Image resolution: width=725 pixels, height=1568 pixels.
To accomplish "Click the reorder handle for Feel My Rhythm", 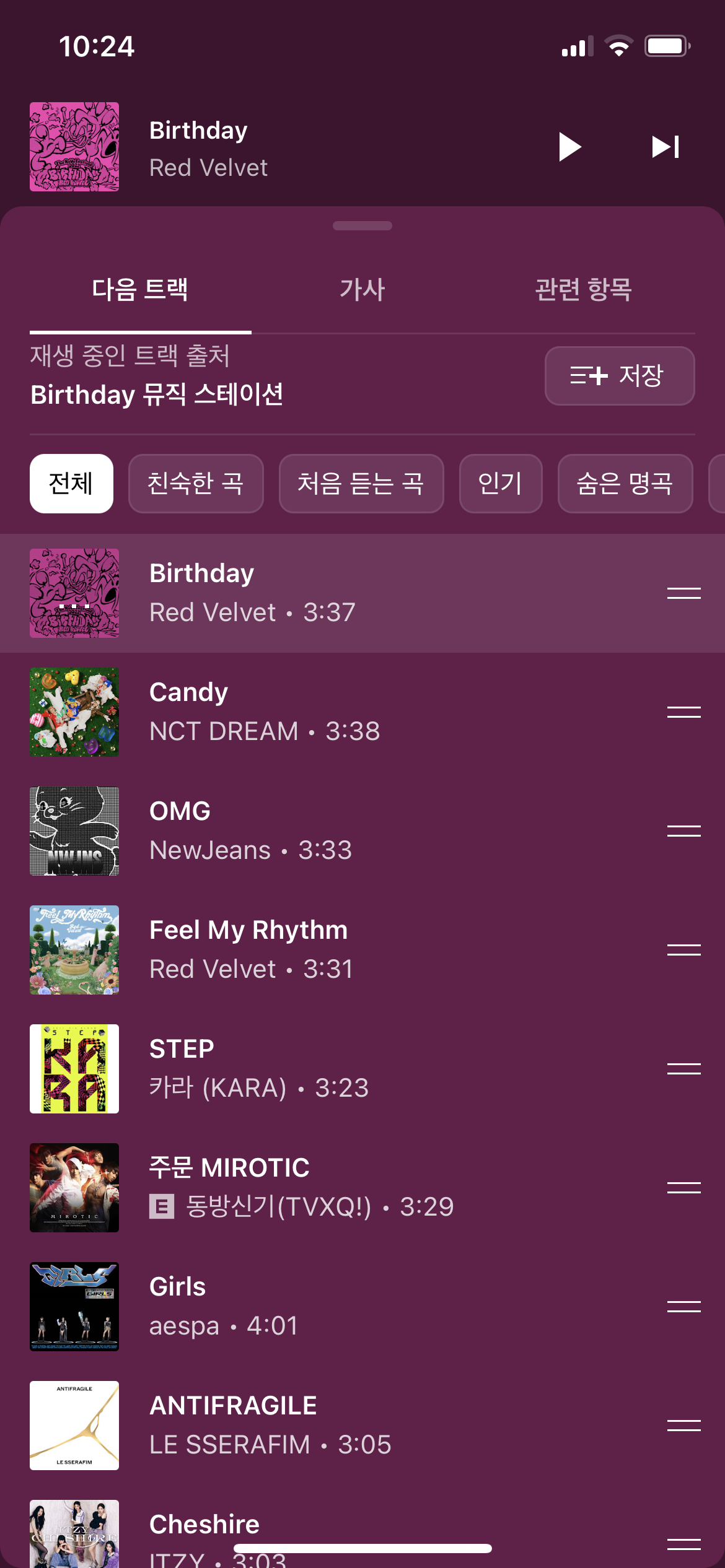I will (684, 951).
